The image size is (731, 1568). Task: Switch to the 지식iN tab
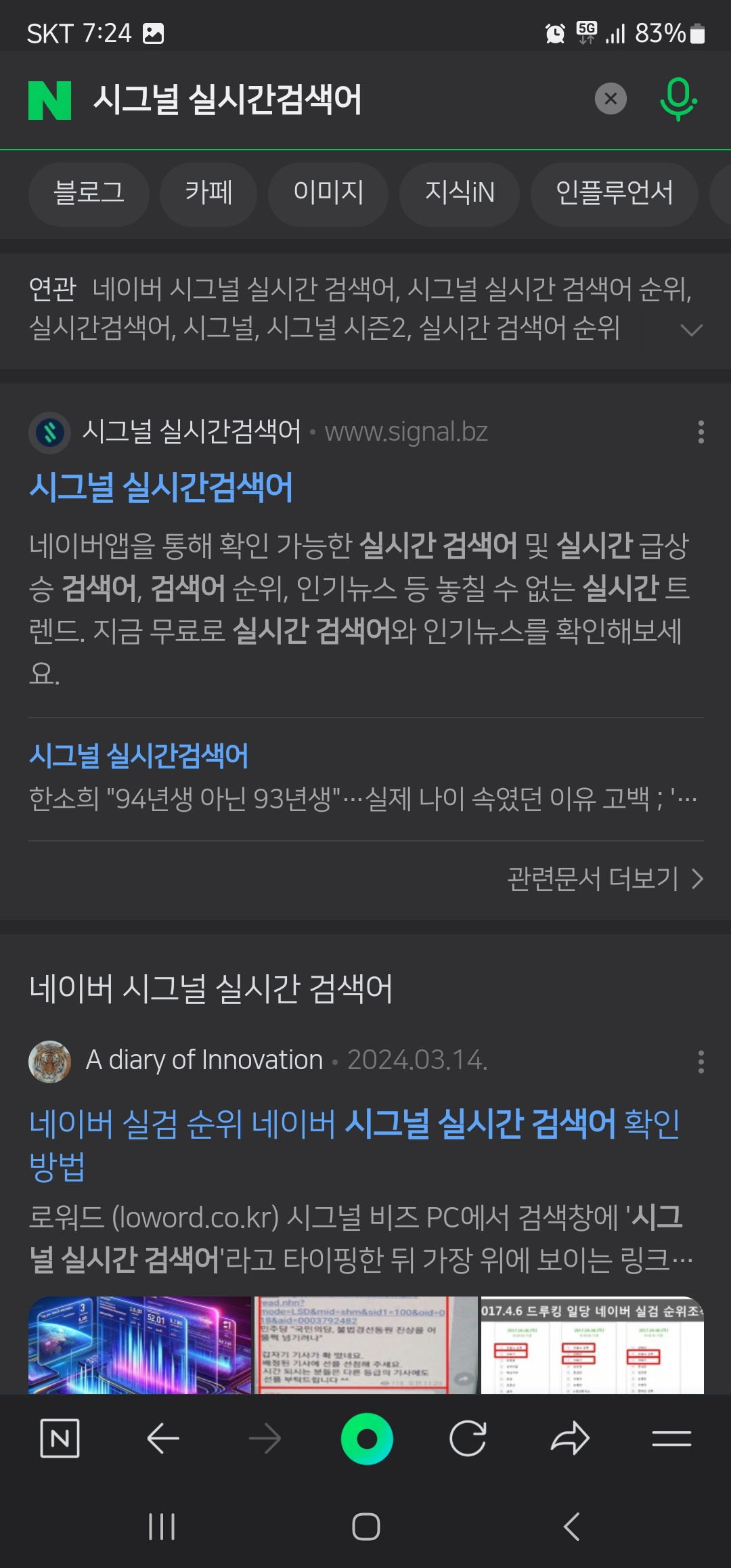(x=460, y=194)
